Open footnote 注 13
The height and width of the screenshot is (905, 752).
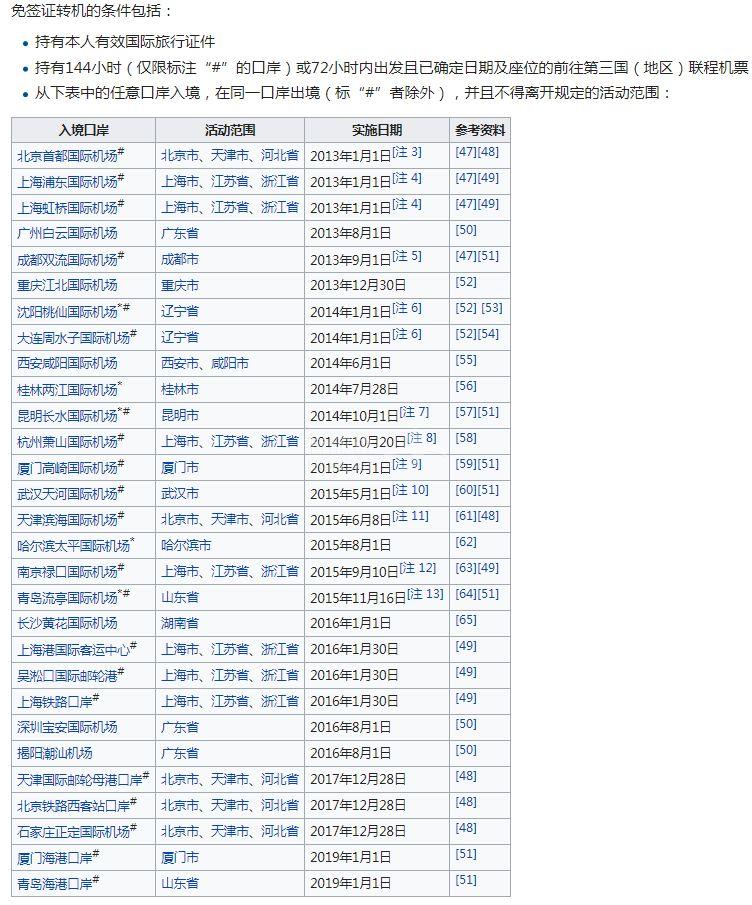[425, 594]
